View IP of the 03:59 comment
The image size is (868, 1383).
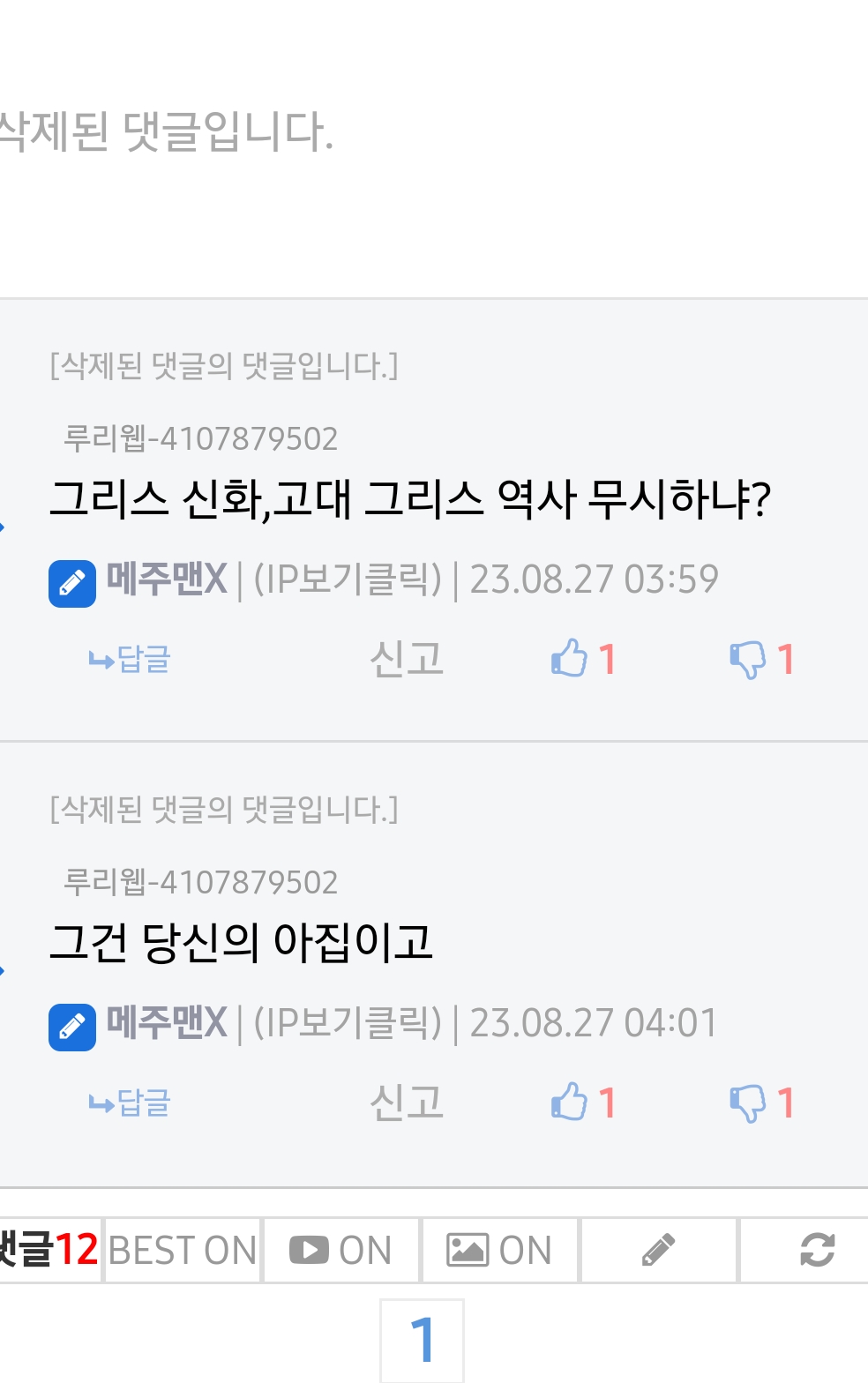point(347,579)
